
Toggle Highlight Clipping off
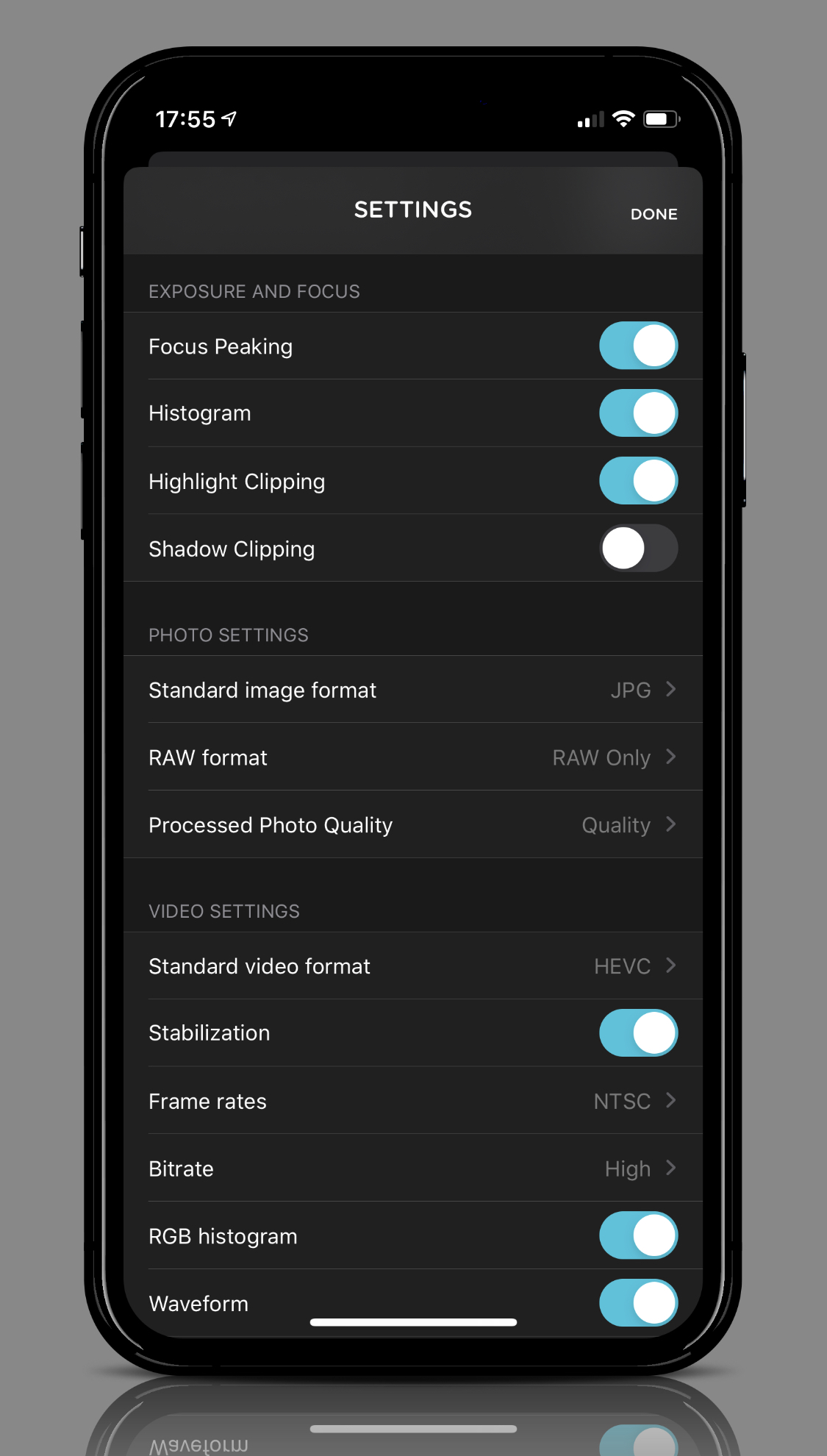pyautogui.click(x=638, y=481)
